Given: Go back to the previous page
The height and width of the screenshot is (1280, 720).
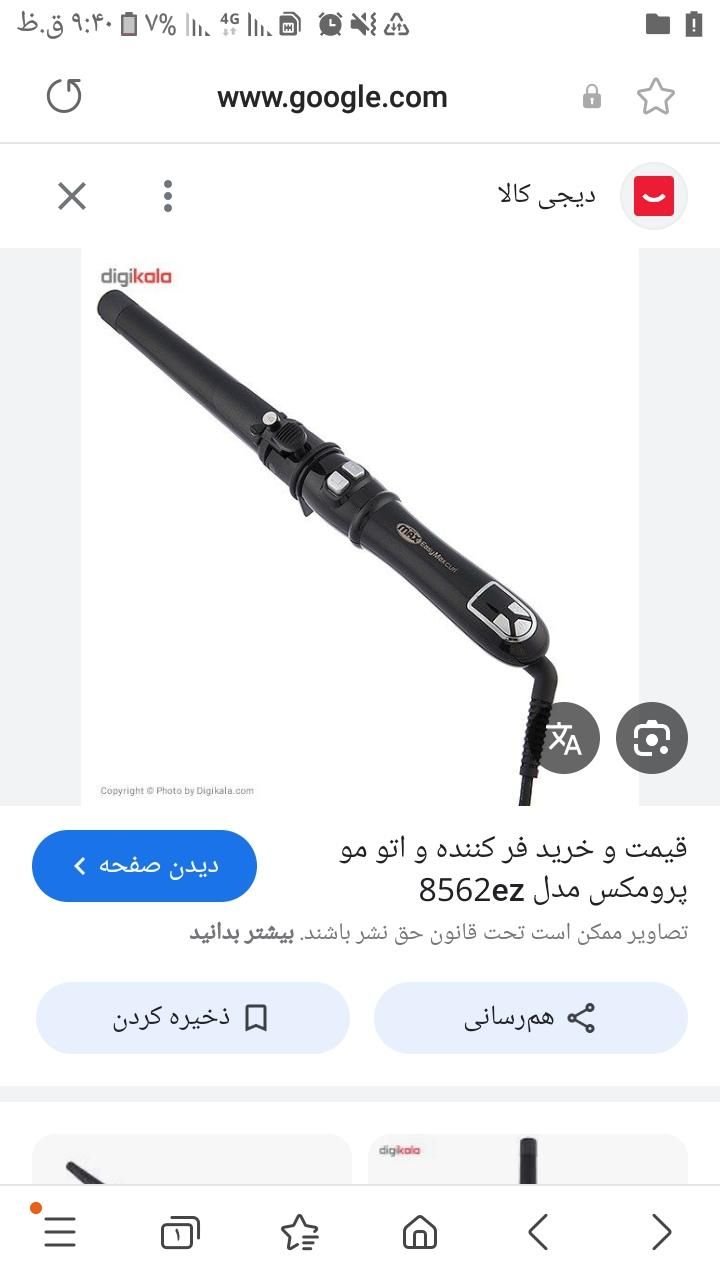Looking at the screenshot, I should (x=538, y=1232).
